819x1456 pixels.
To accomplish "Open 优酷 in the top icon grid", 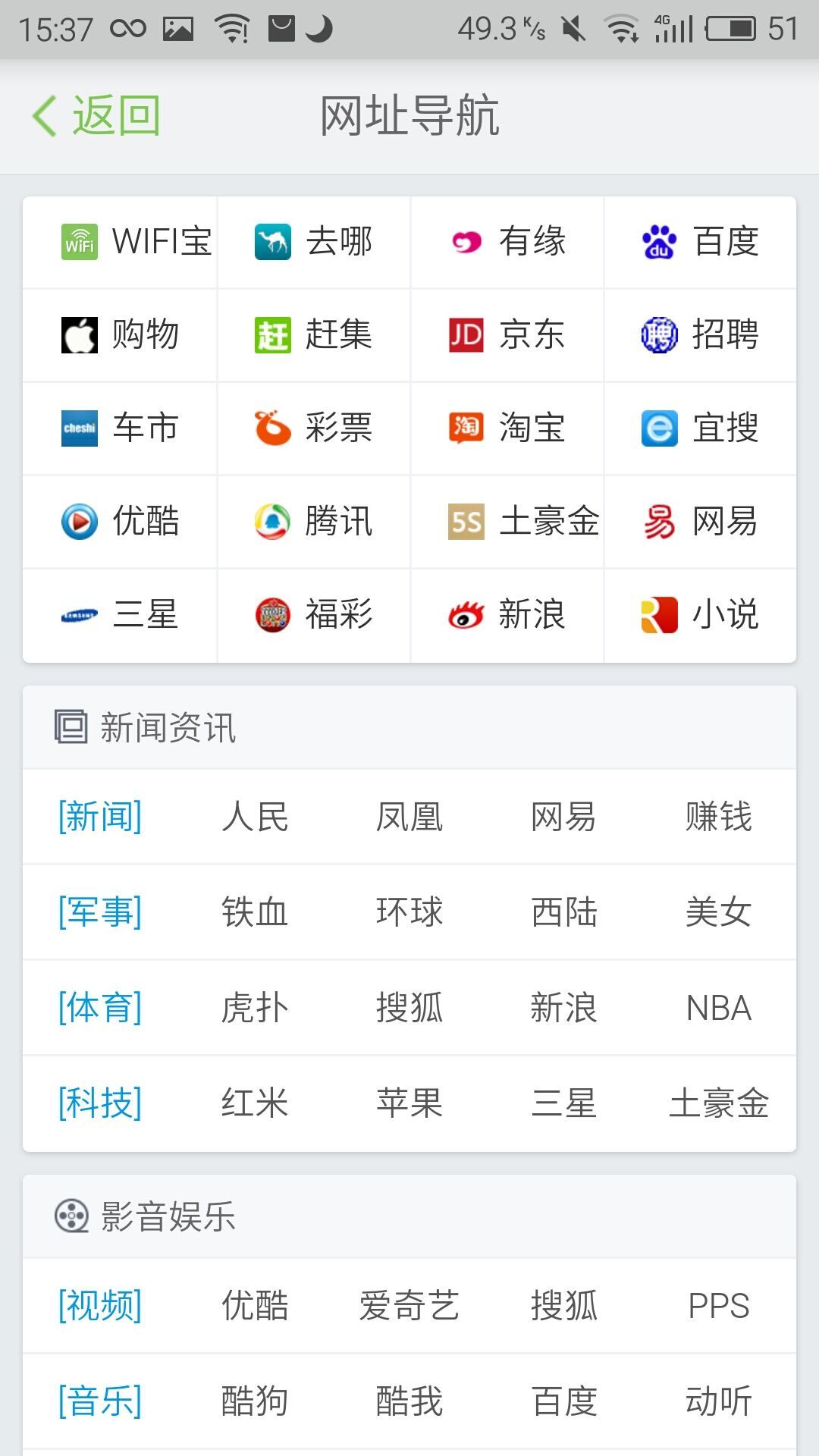I will coord(121,521).
